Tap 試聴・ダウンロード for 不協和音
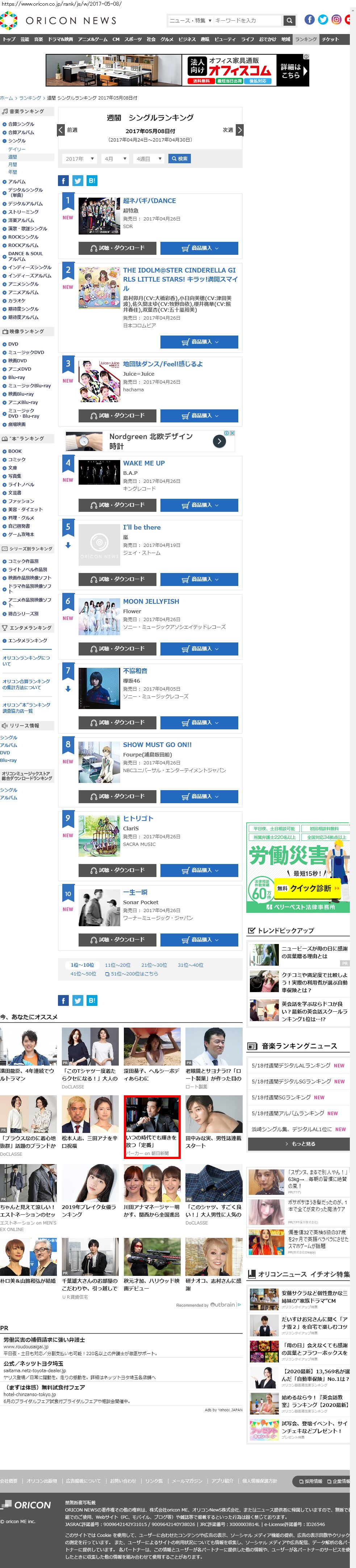The image size is (356, 1568). (x=117, y=722)
